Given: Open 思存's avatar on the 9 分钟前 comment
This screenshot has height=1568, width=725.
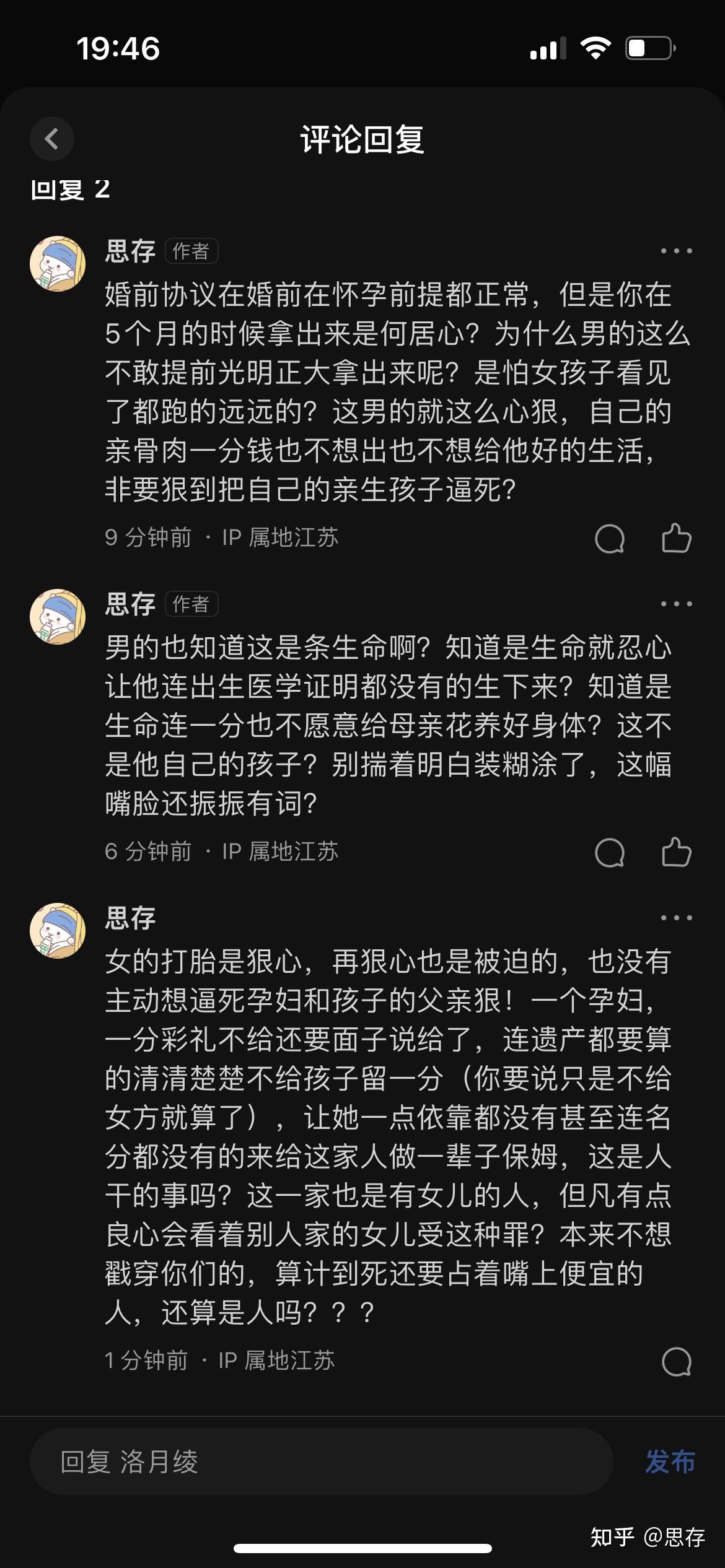Looking at the screenshot, I should click(58, 264).
